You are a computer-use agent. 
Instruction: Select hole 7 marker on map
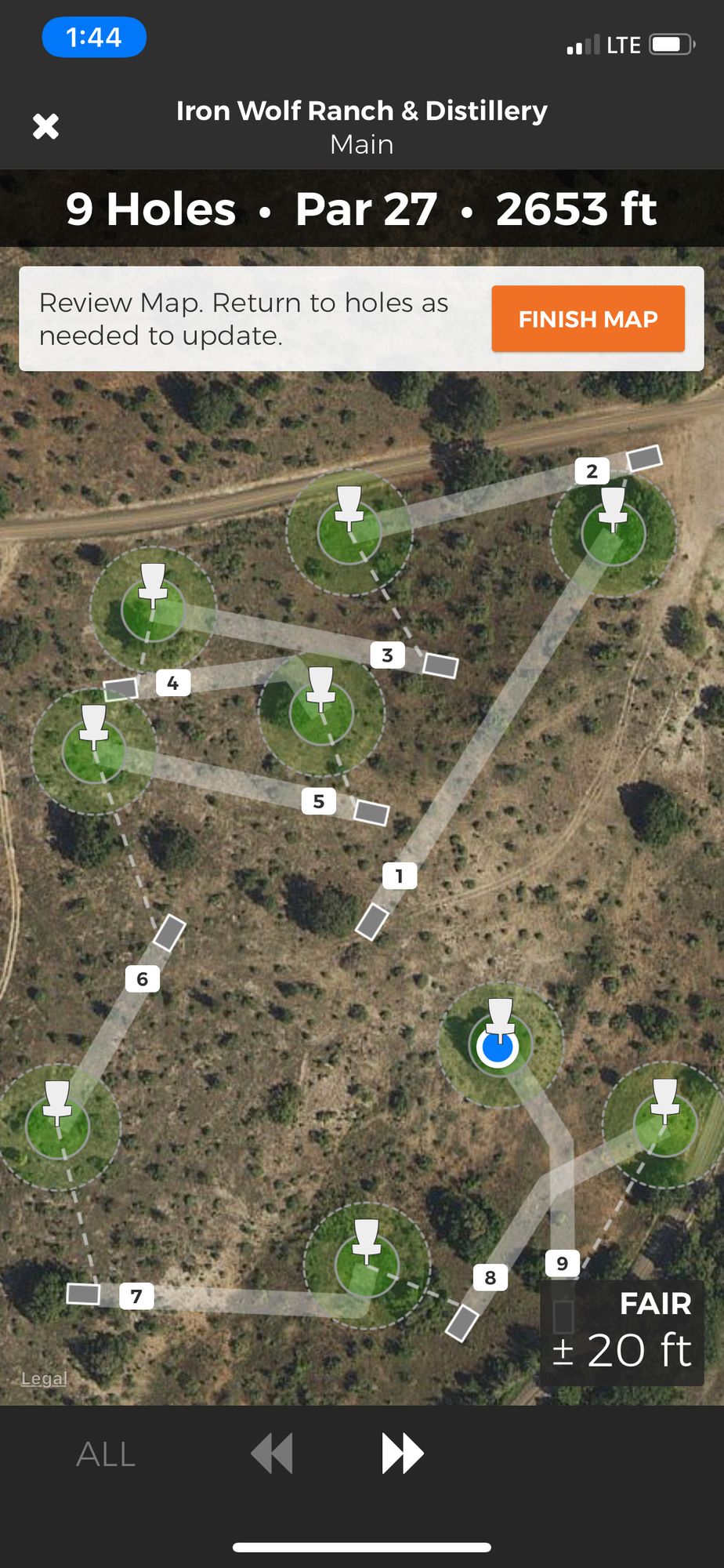point(137,1296)
